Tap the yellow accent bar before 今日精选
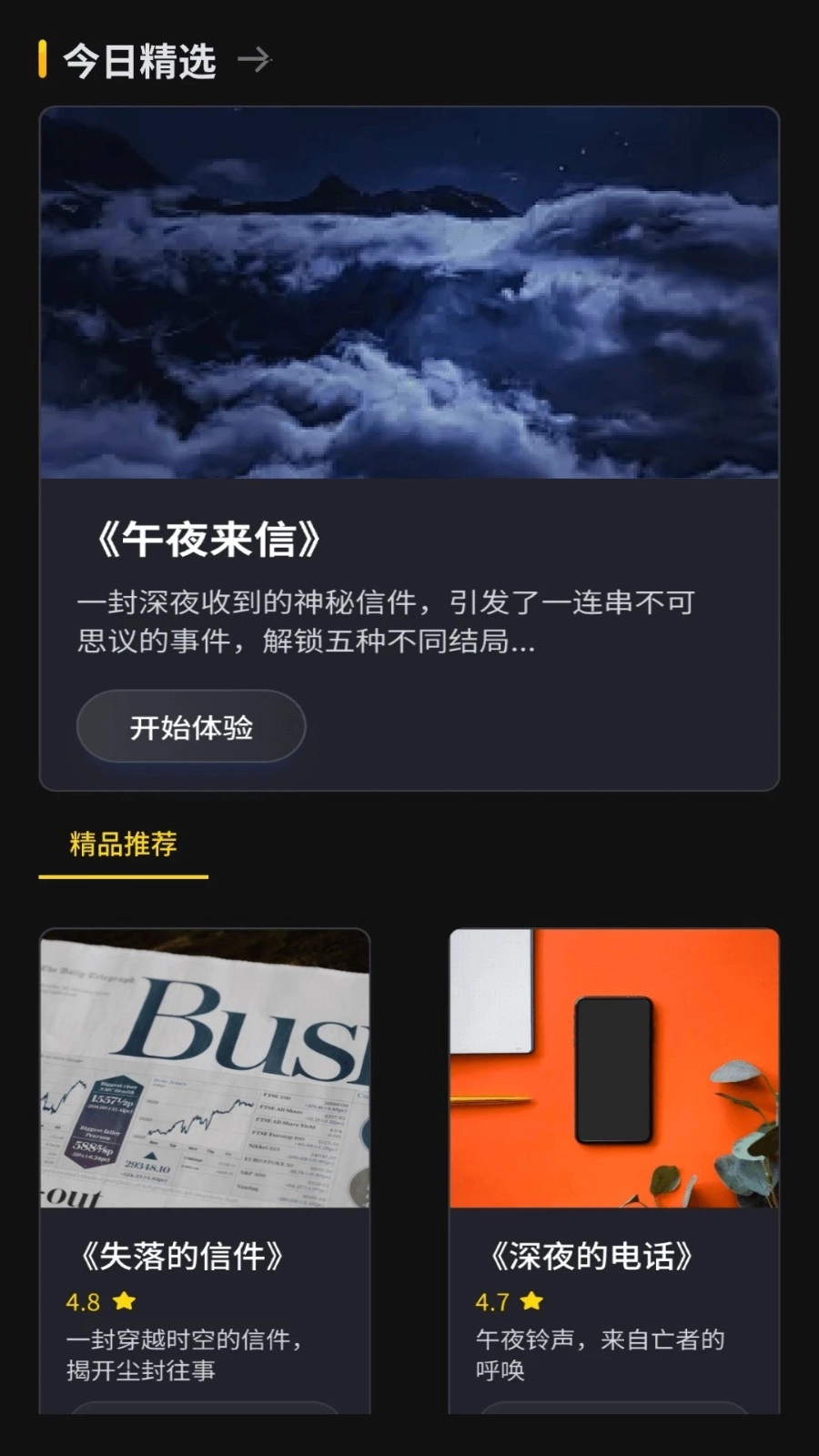 42,59
